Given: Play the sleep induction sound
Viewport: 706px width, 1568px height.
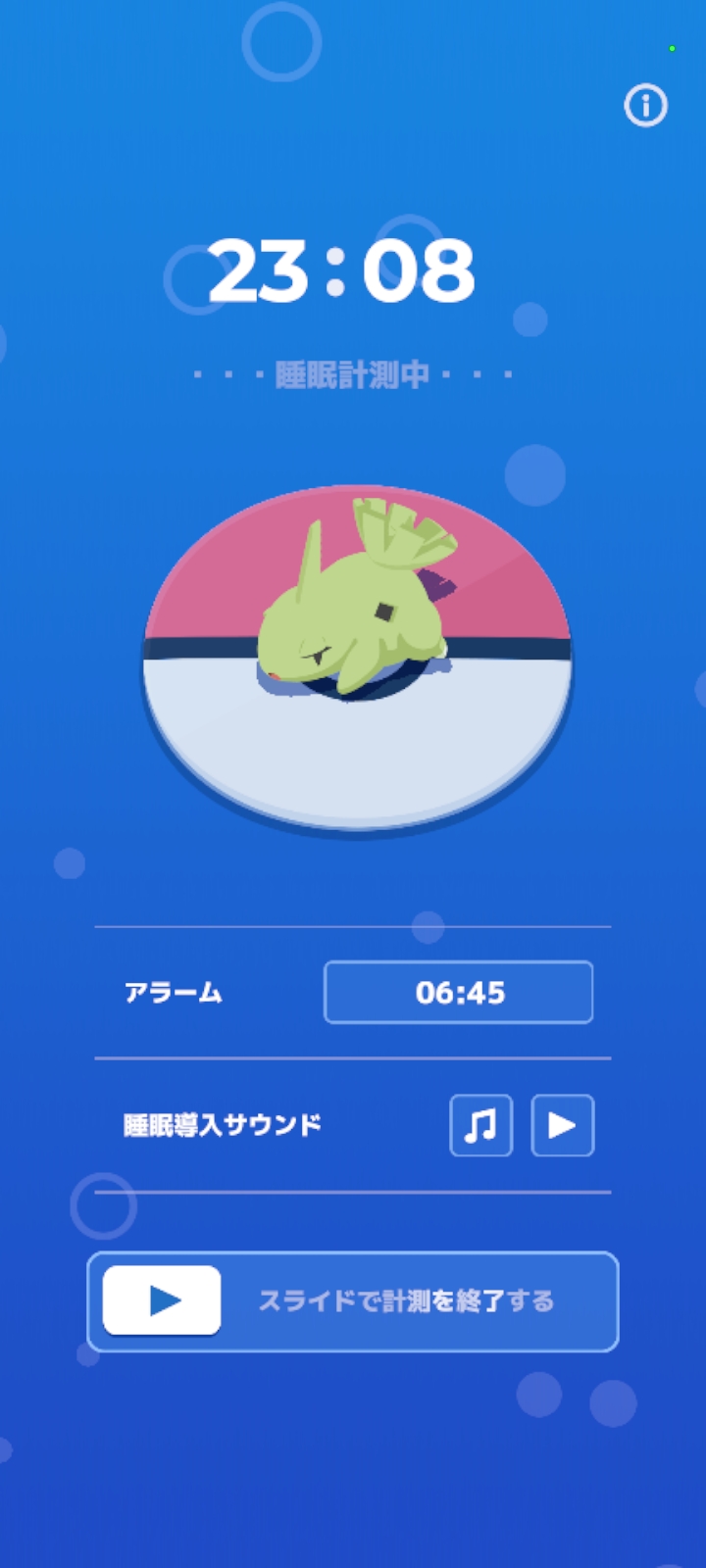Looking at the screenshot, I should pos(562,1125).
